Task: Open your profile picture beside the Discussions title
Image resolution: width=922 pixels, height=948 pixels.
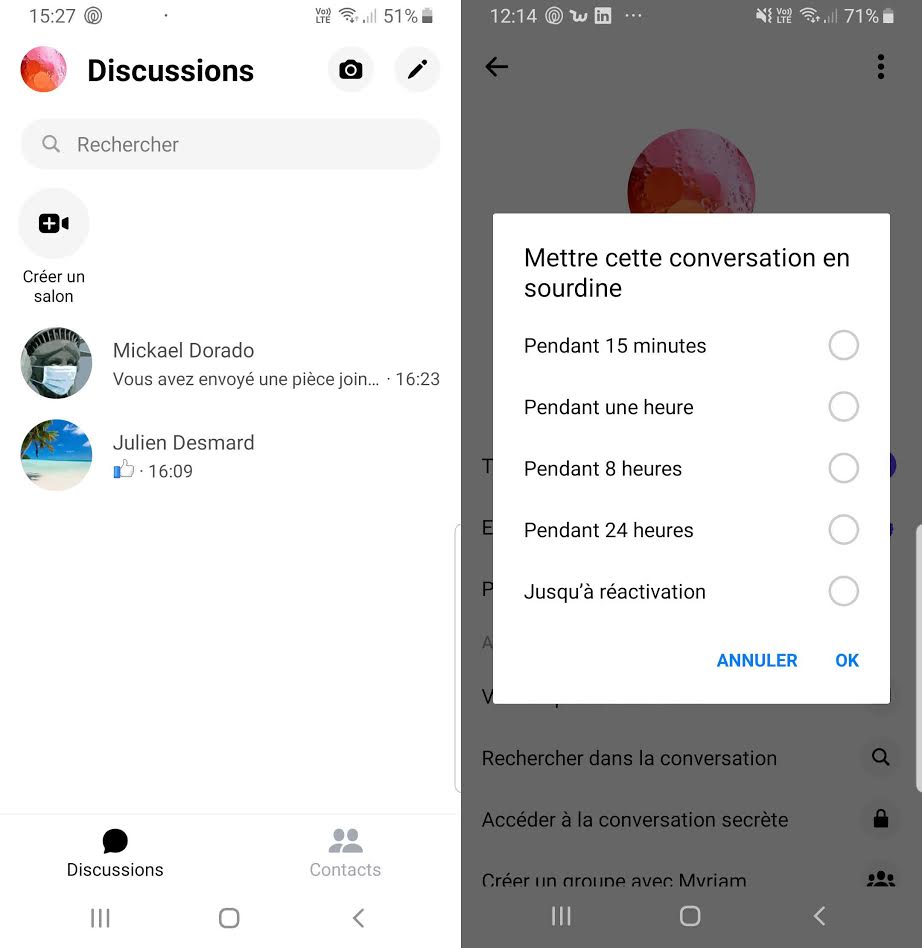Action: 44,70
